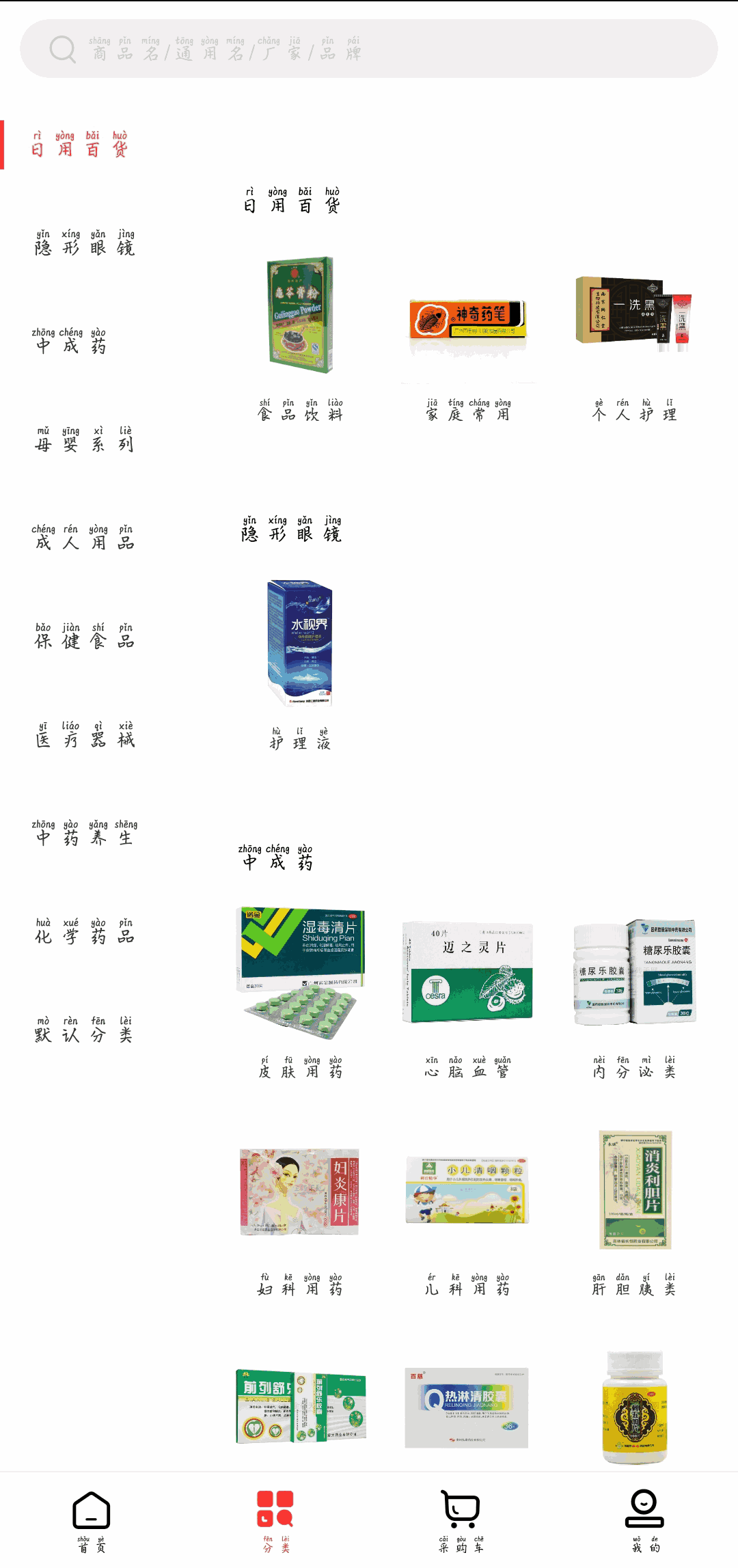The width and height of the screenshot is (738, 1568).
Task: Open the 护理液 subcategory tile
Action: tap(301, 659)
